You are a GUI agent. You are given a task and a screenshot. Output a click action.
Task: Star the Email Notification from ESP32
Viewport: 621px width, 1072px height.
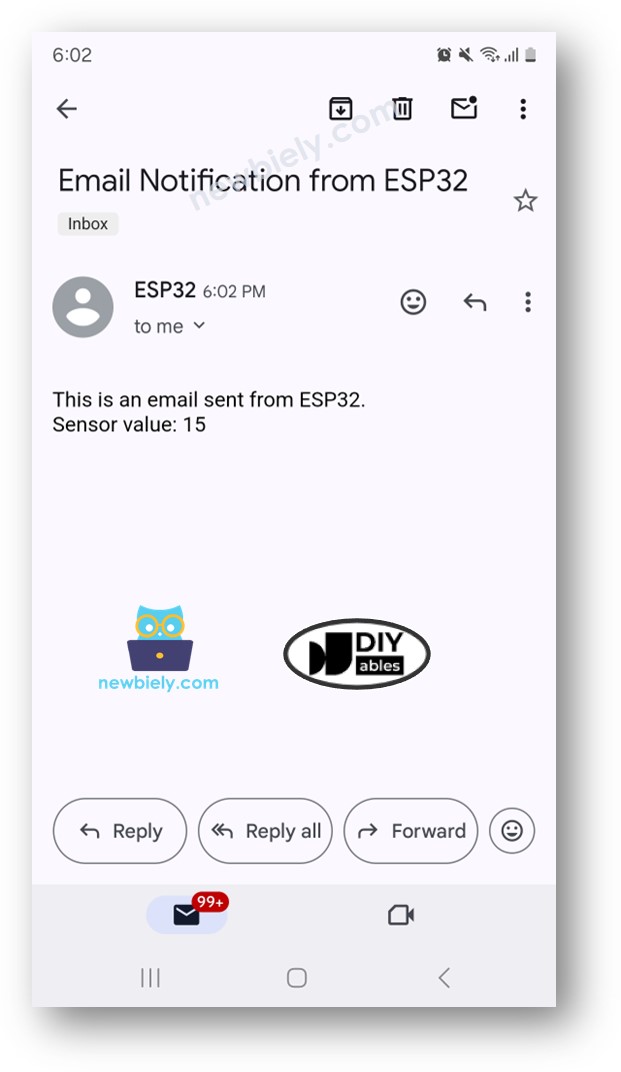tap(525, 201)
